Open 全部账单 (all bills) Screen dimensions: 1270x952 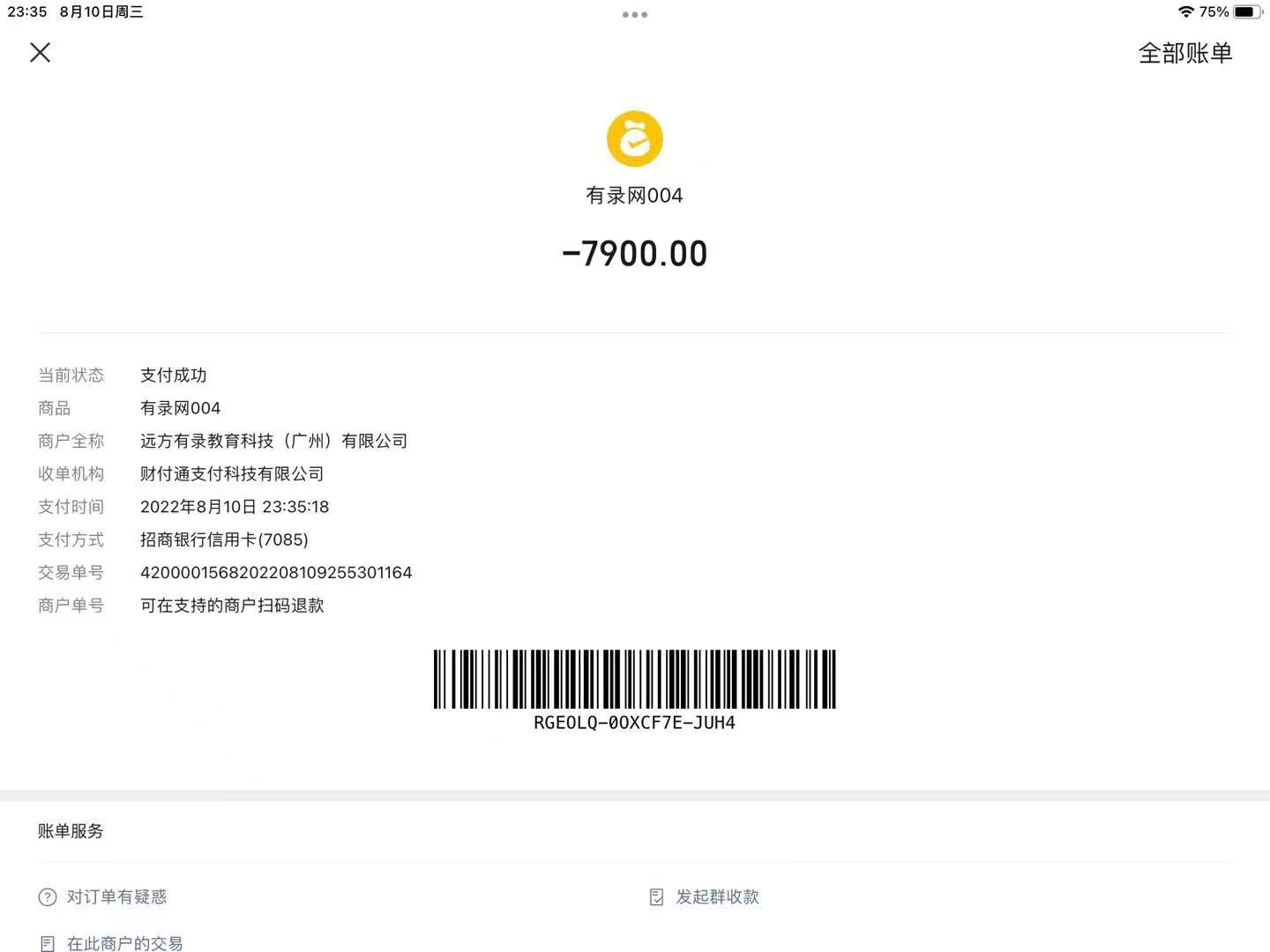tap(1184, 53)
